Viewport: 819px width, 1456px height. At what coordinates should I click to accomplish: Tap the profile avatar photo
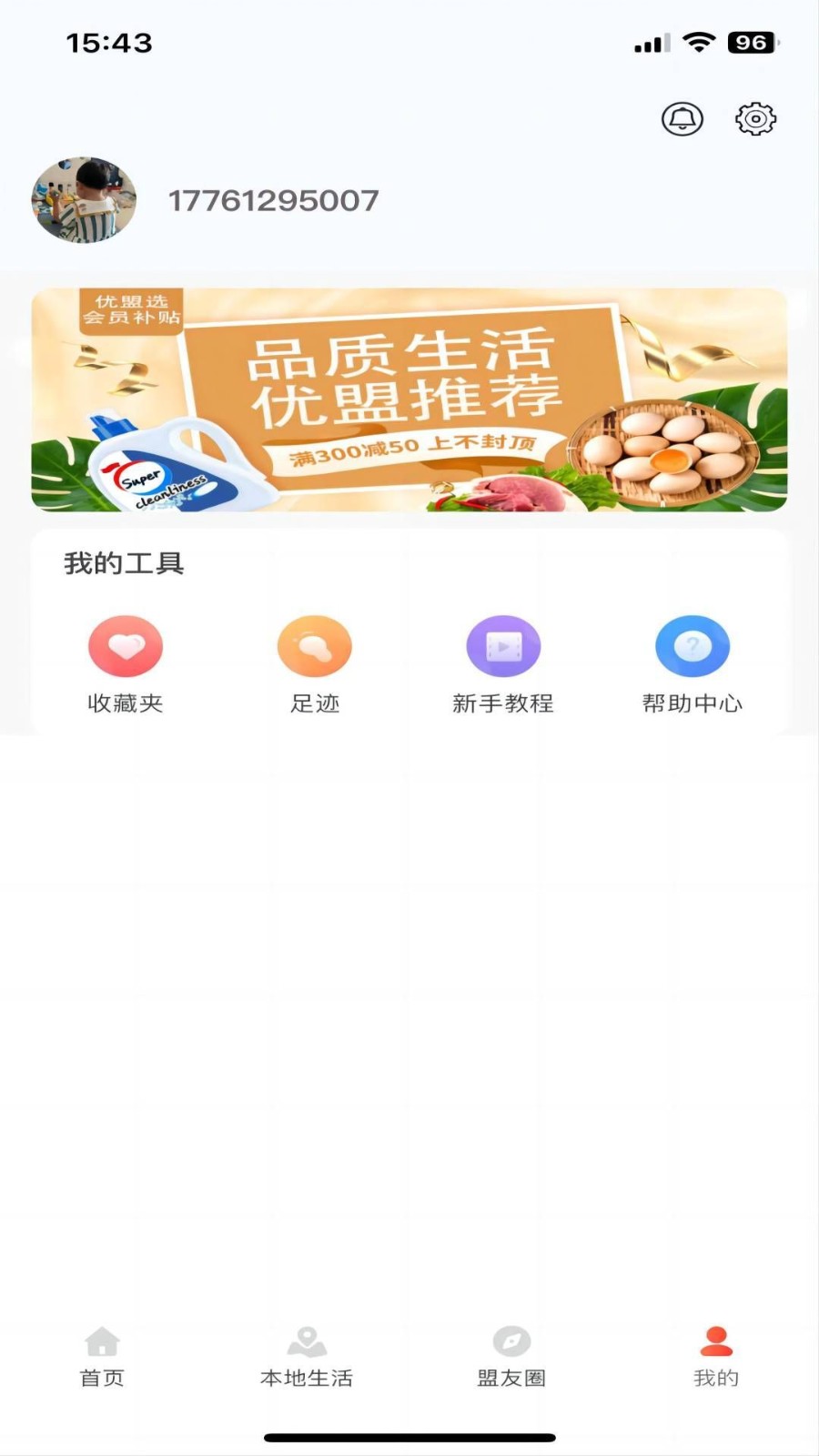click(84, 200)
